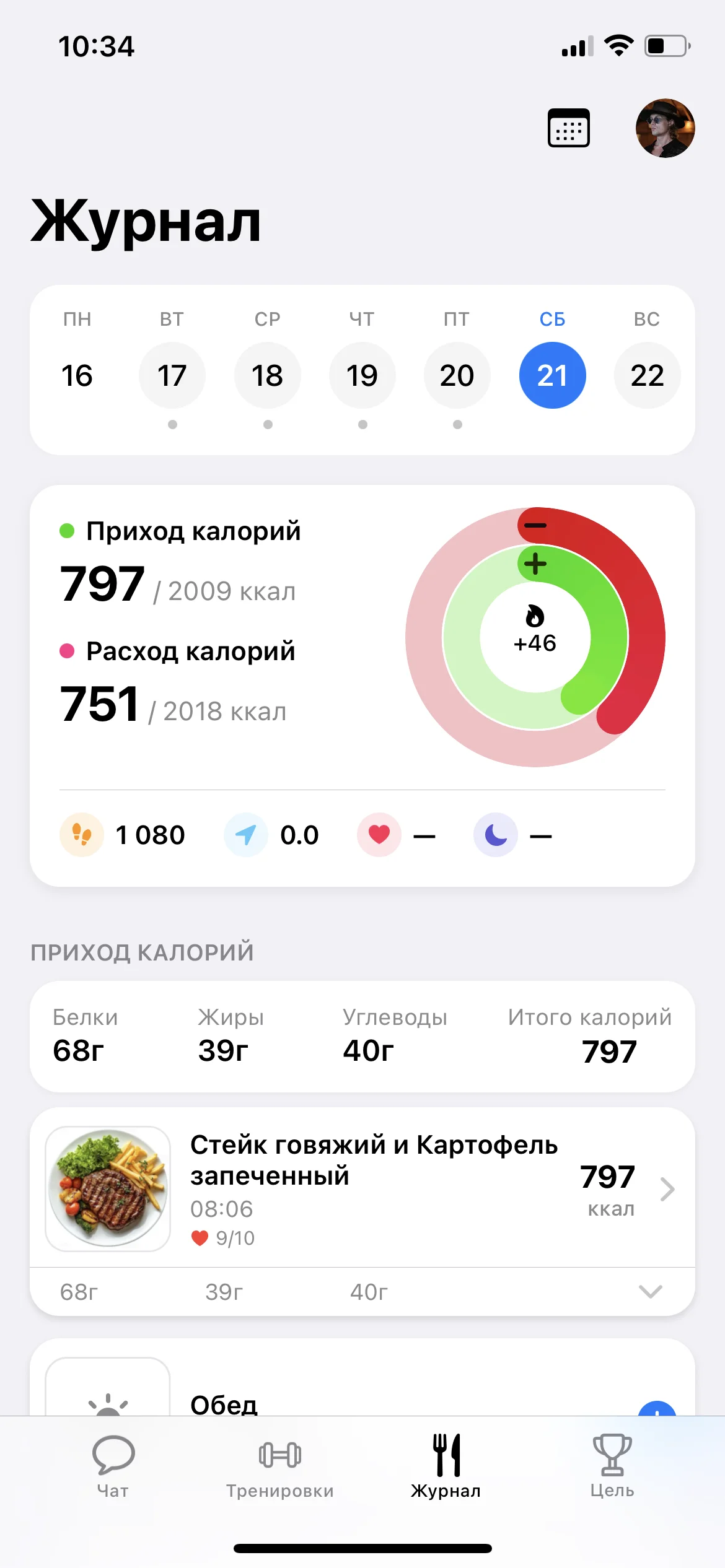Open the calories ring chart

point(535,637)
